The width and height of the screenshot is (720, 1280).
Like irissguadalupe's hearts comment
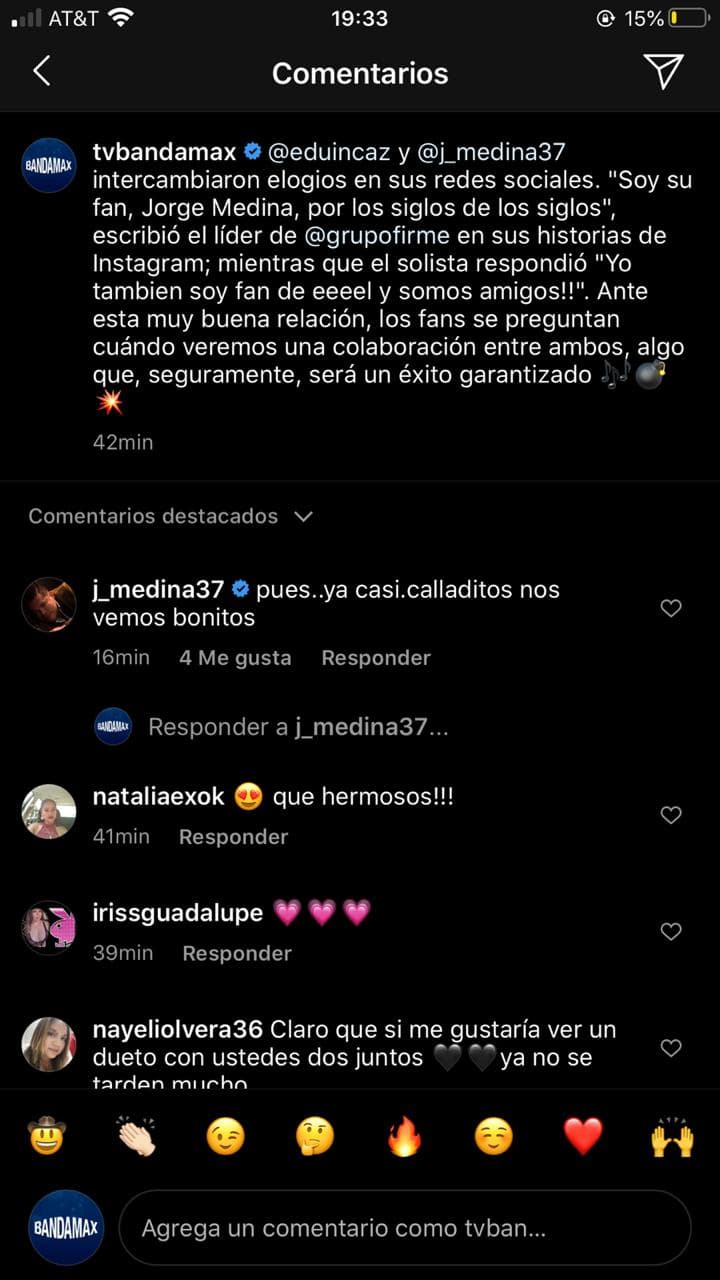point(671,932)
